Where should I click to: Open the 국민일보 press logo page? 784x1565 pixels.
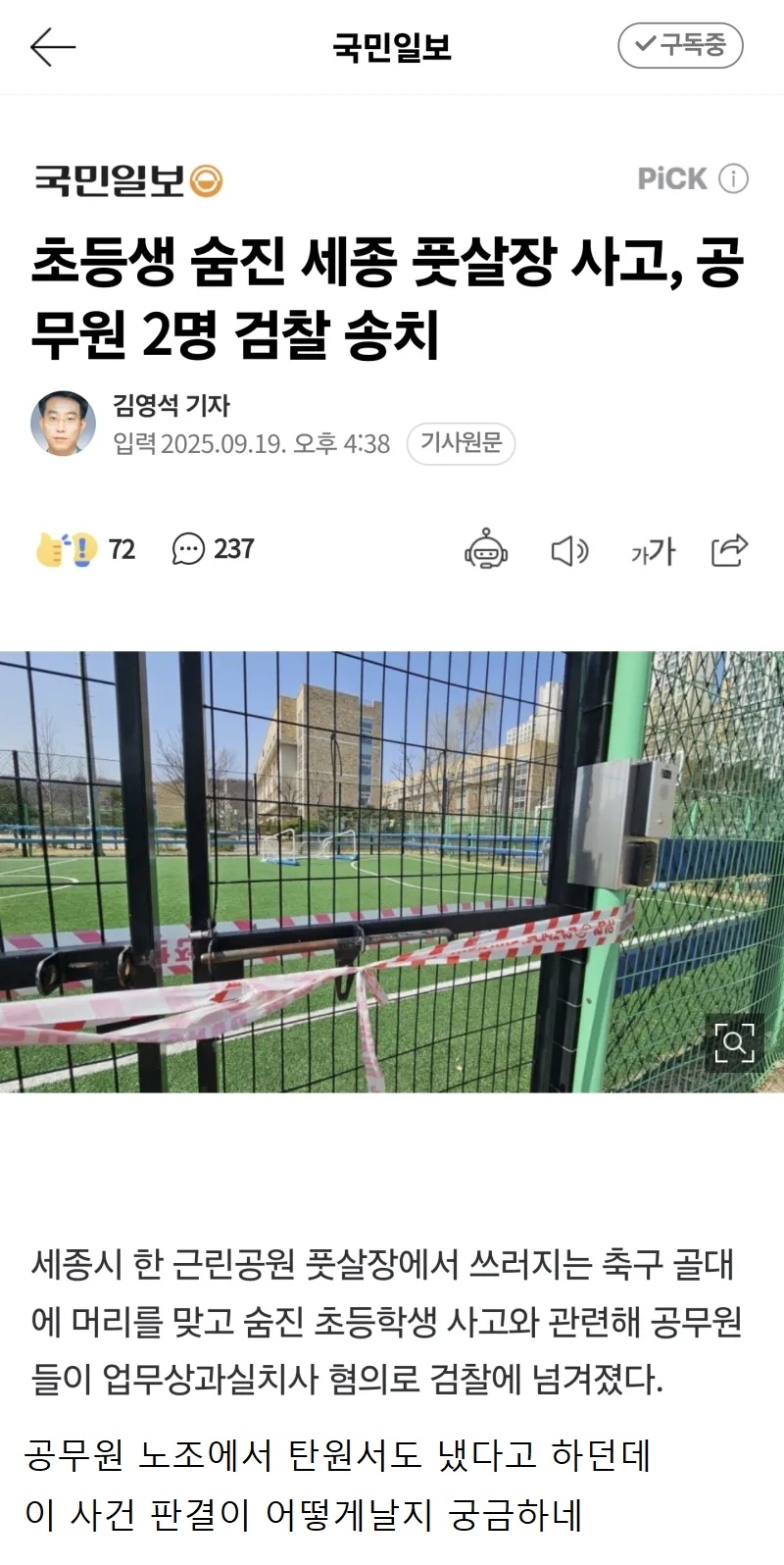pos(128,180)
